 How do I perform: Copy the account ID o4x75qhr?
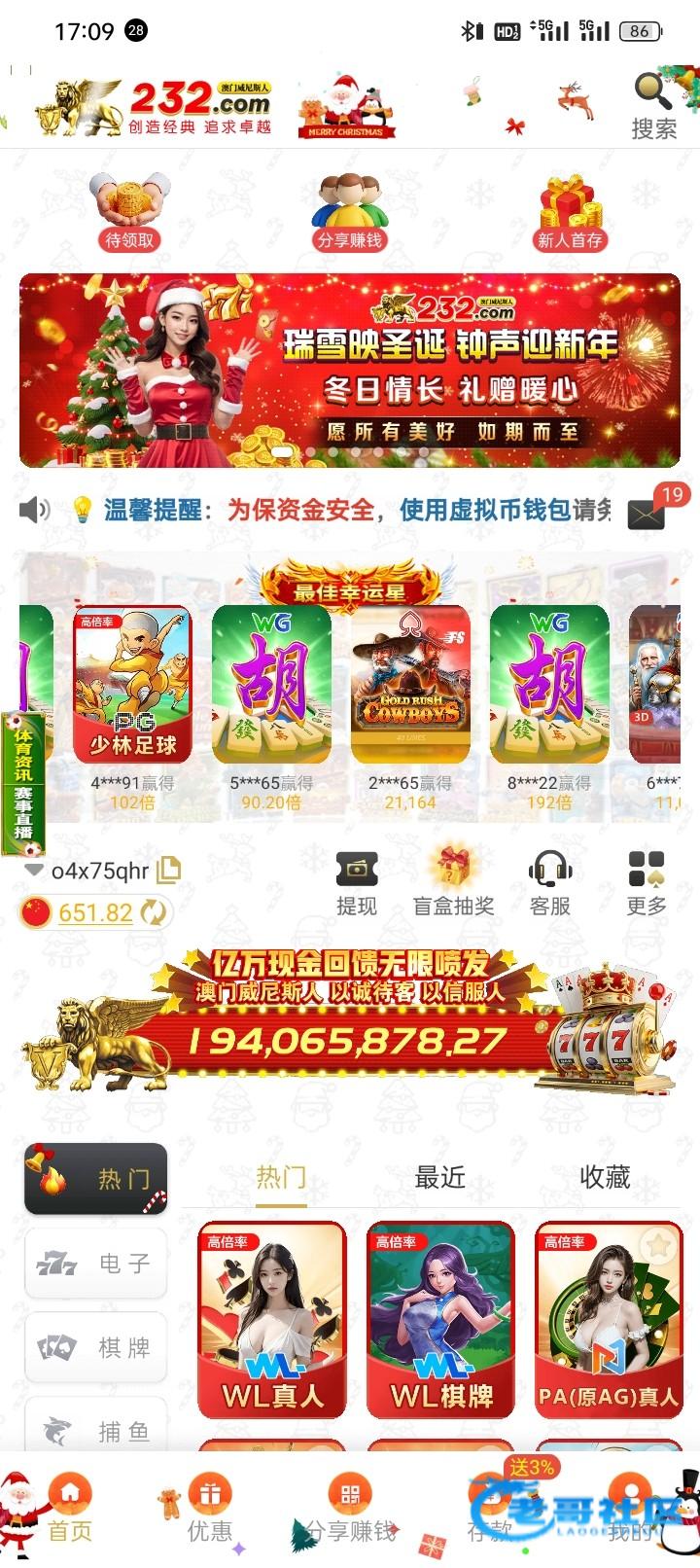[x=169, y=870]
